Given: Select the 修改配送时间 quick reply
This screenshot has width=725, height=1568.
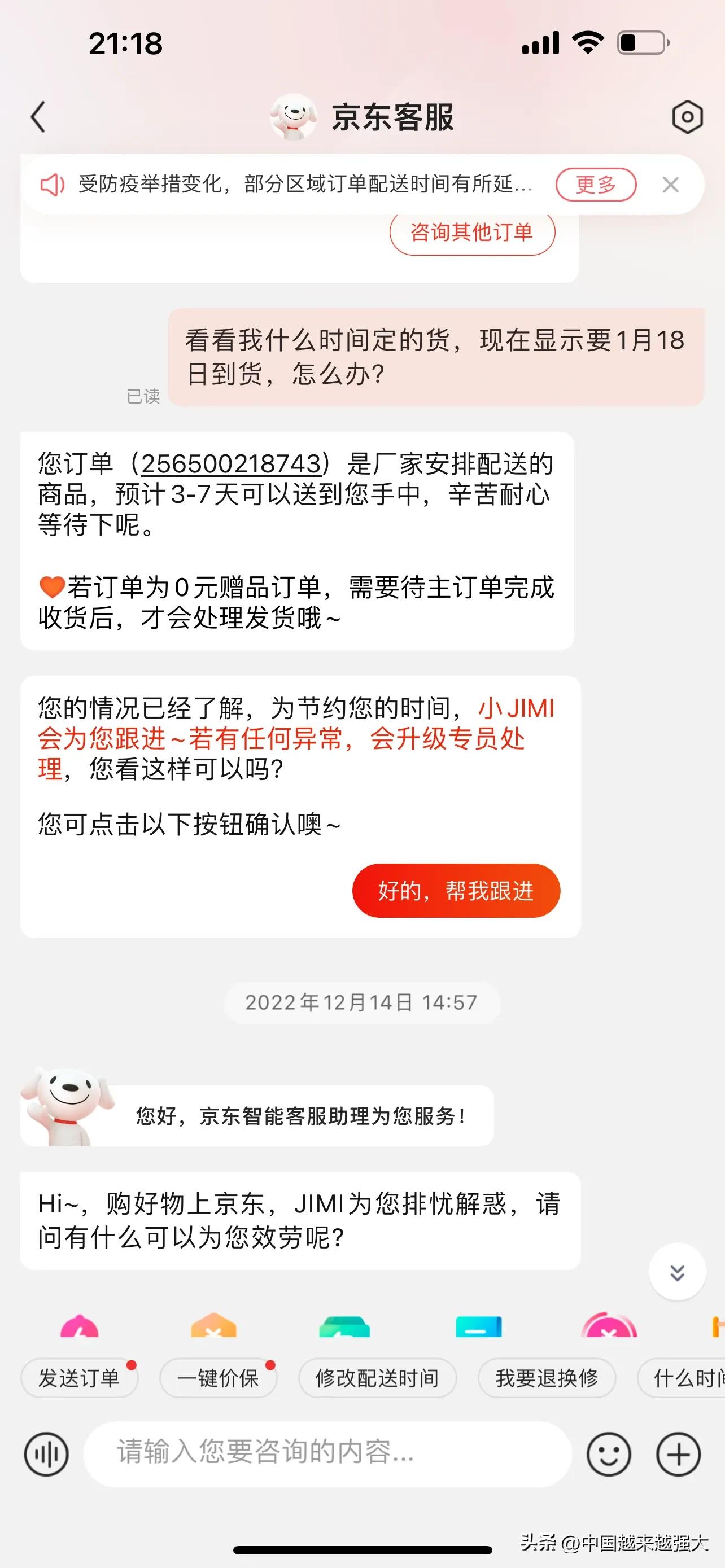Looking at the screenshot, I should point(377,1378).
